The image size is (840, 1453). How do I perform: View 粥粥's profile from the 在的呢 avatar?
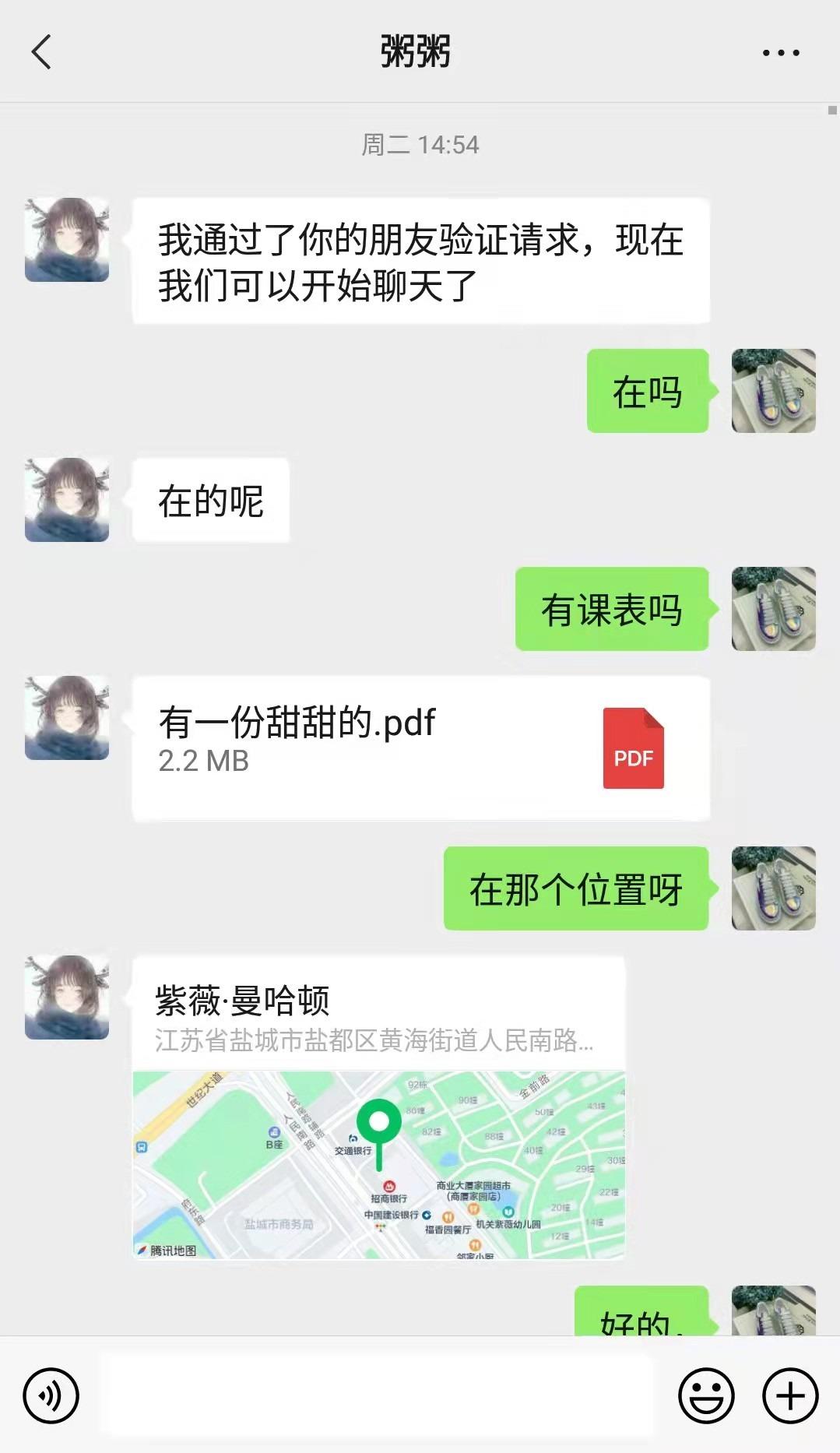67,500
